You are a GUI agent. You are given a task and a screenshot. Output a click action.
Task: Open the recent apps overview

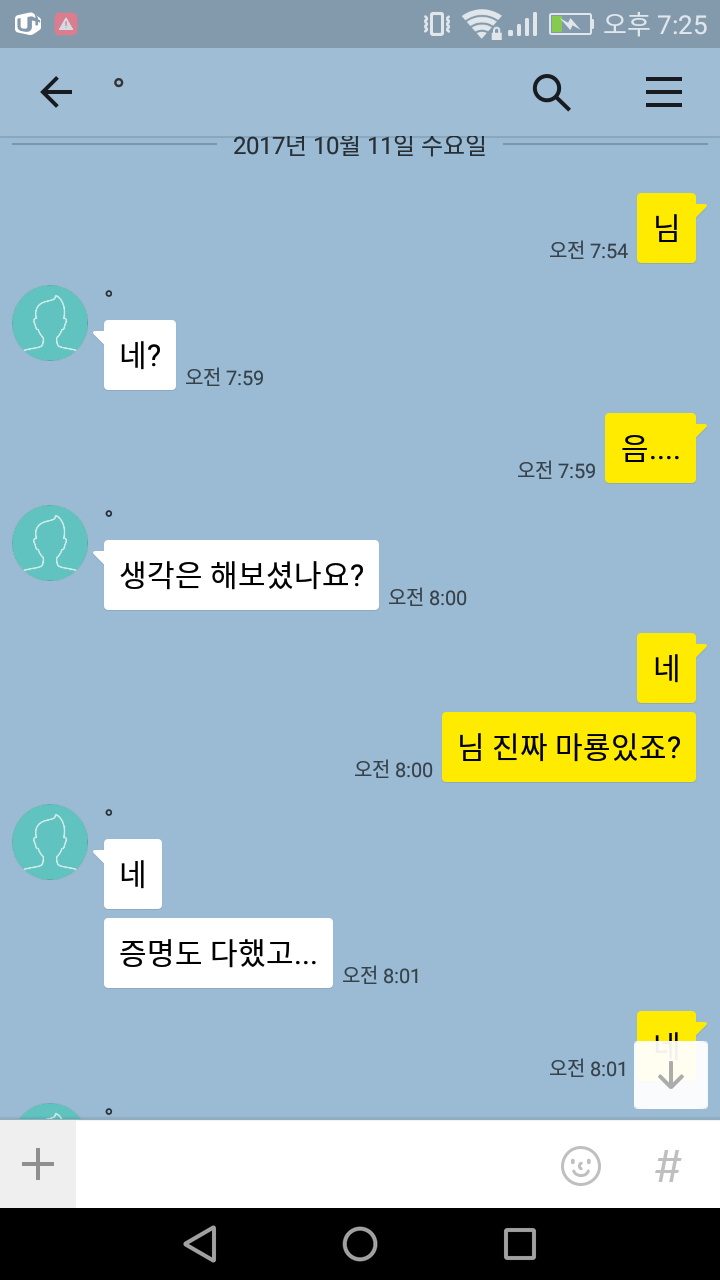tap(520, 1244)
